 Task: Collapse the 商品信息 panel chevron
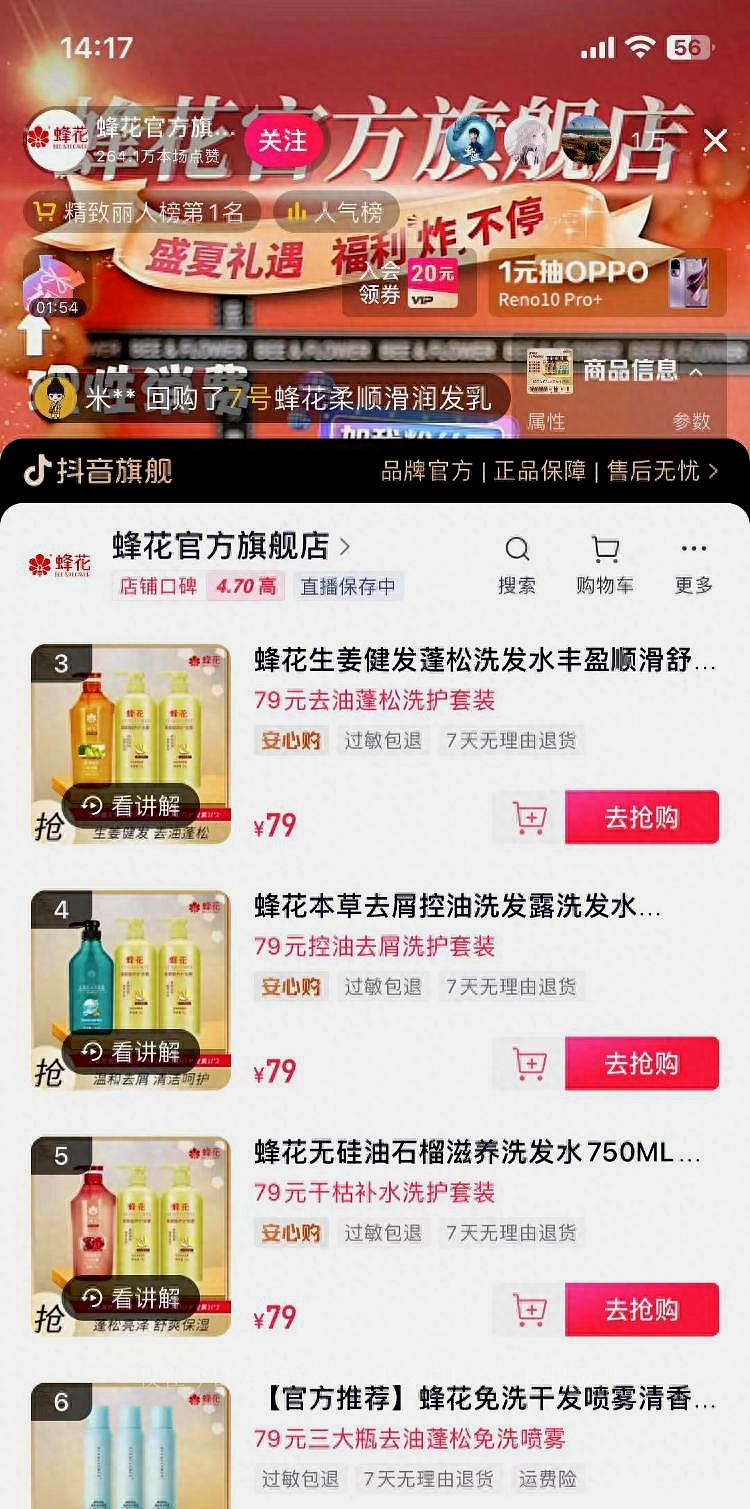(693, 372)
